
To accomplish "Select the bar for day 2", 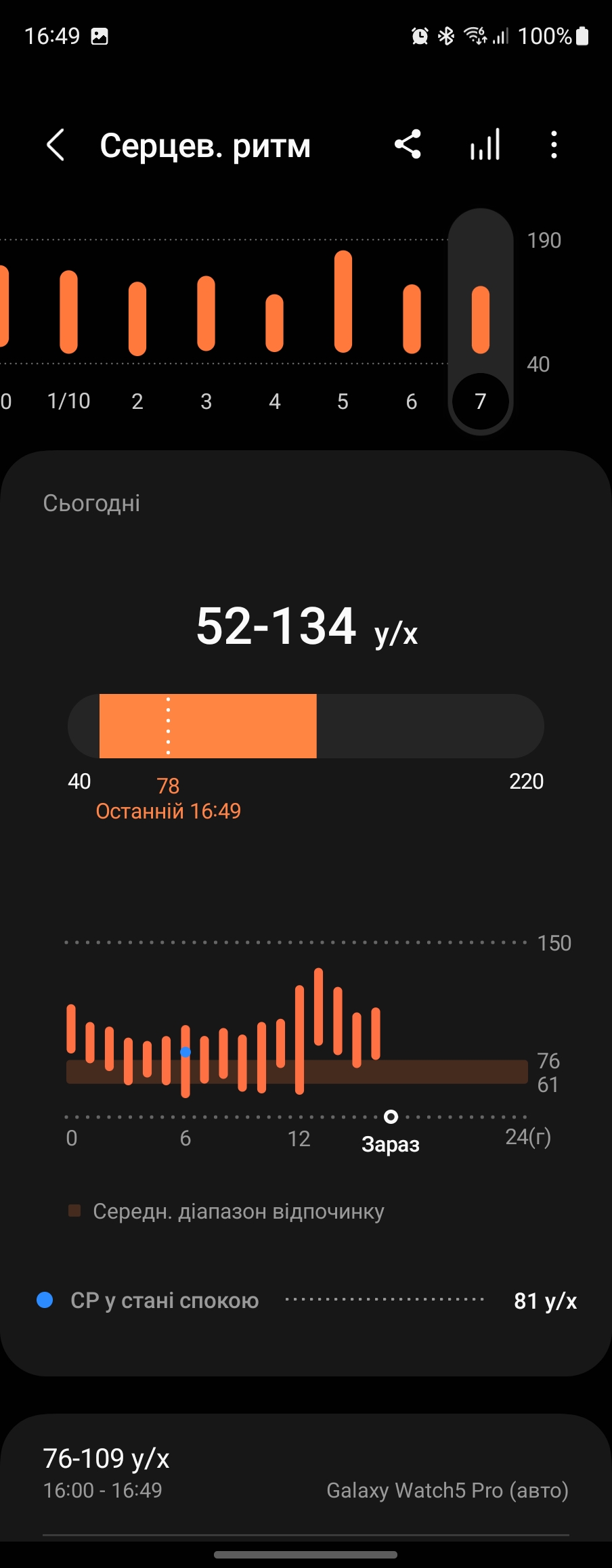I will tap(137, 318).
